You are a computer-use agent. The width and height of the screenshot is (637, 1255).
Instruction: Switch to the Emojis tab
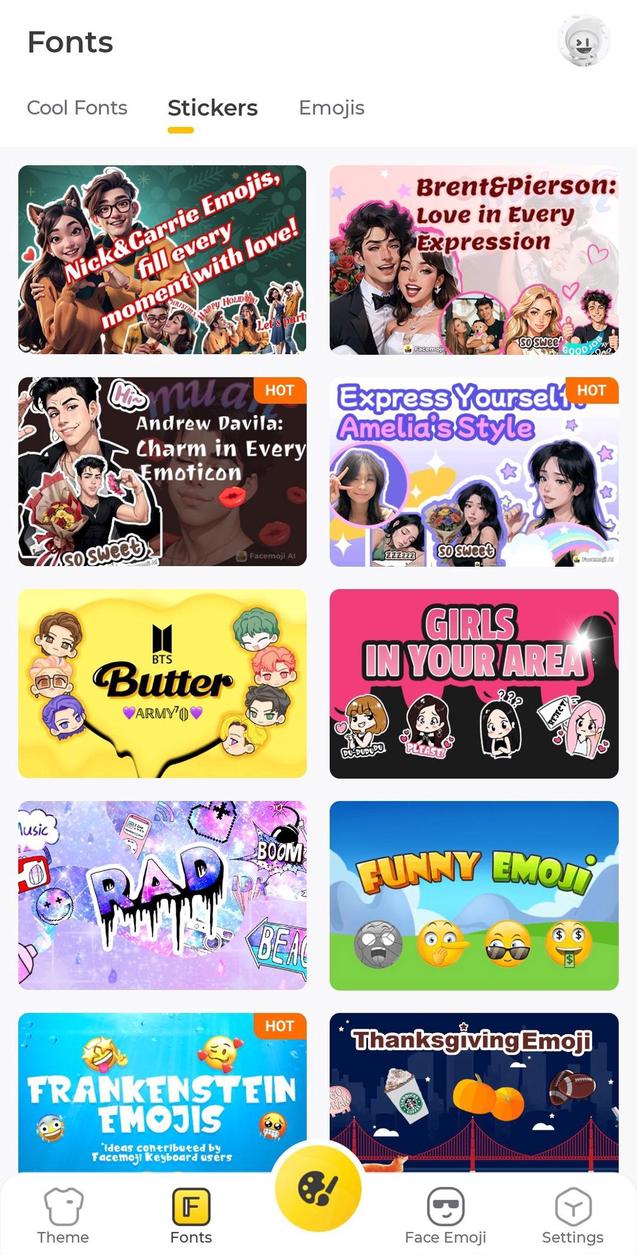coord(331,108)
